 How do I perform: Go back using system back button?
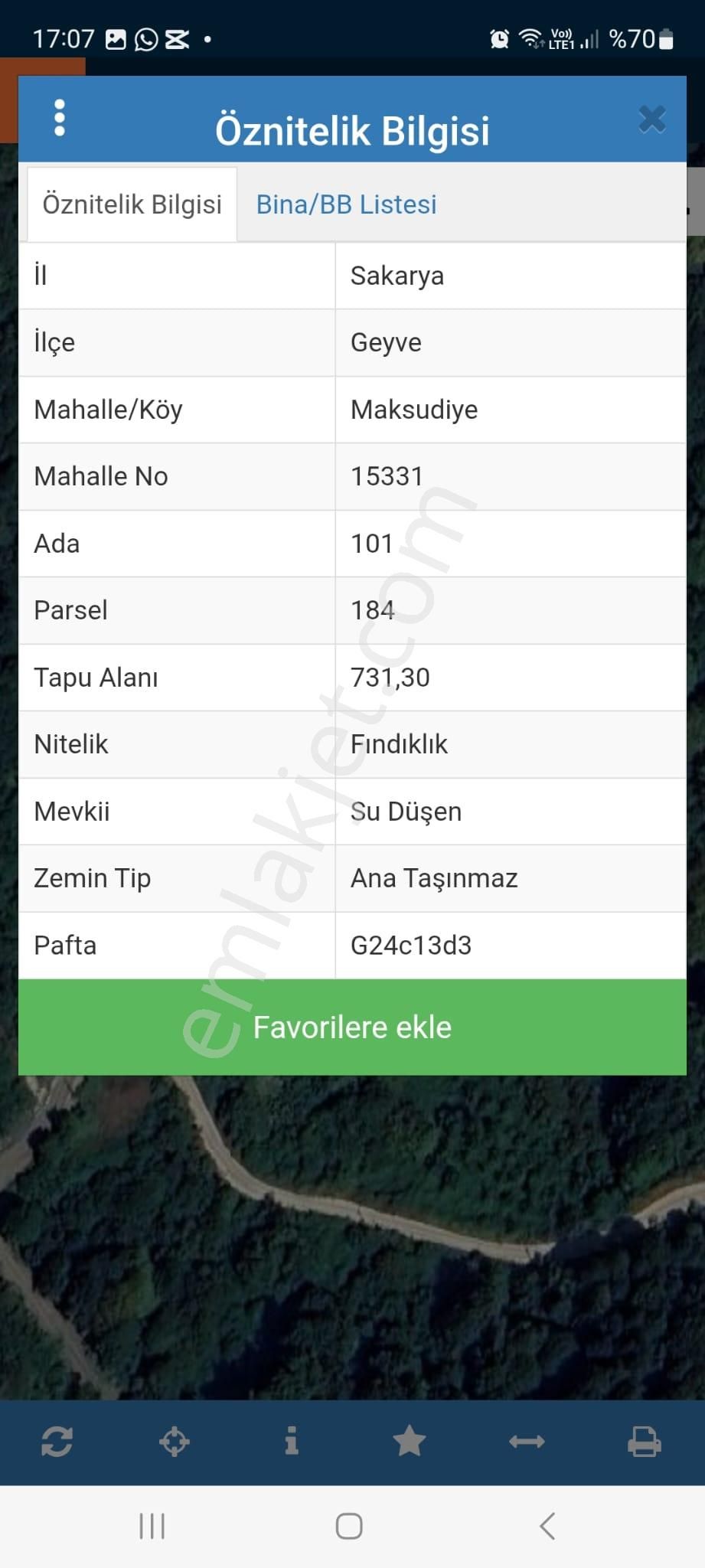pos(547,1526)
